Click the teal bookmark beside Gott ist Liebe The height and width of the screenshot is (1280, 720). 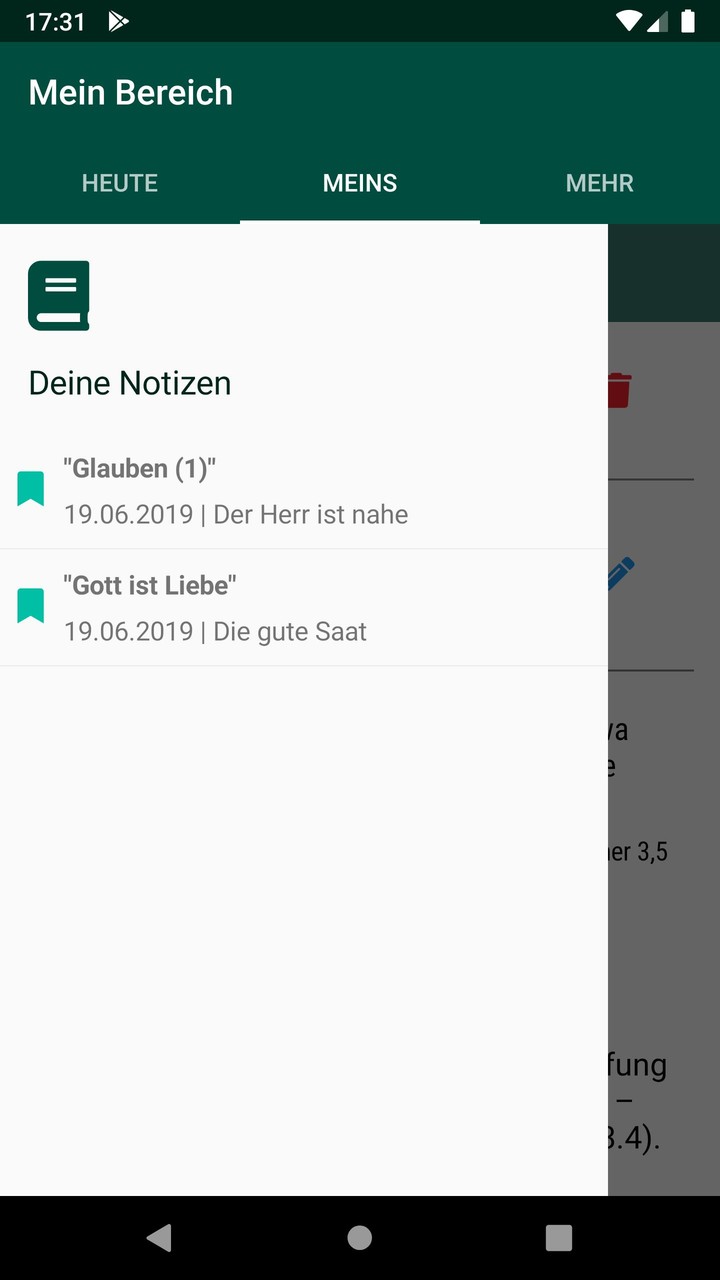[x=29, y=605]
